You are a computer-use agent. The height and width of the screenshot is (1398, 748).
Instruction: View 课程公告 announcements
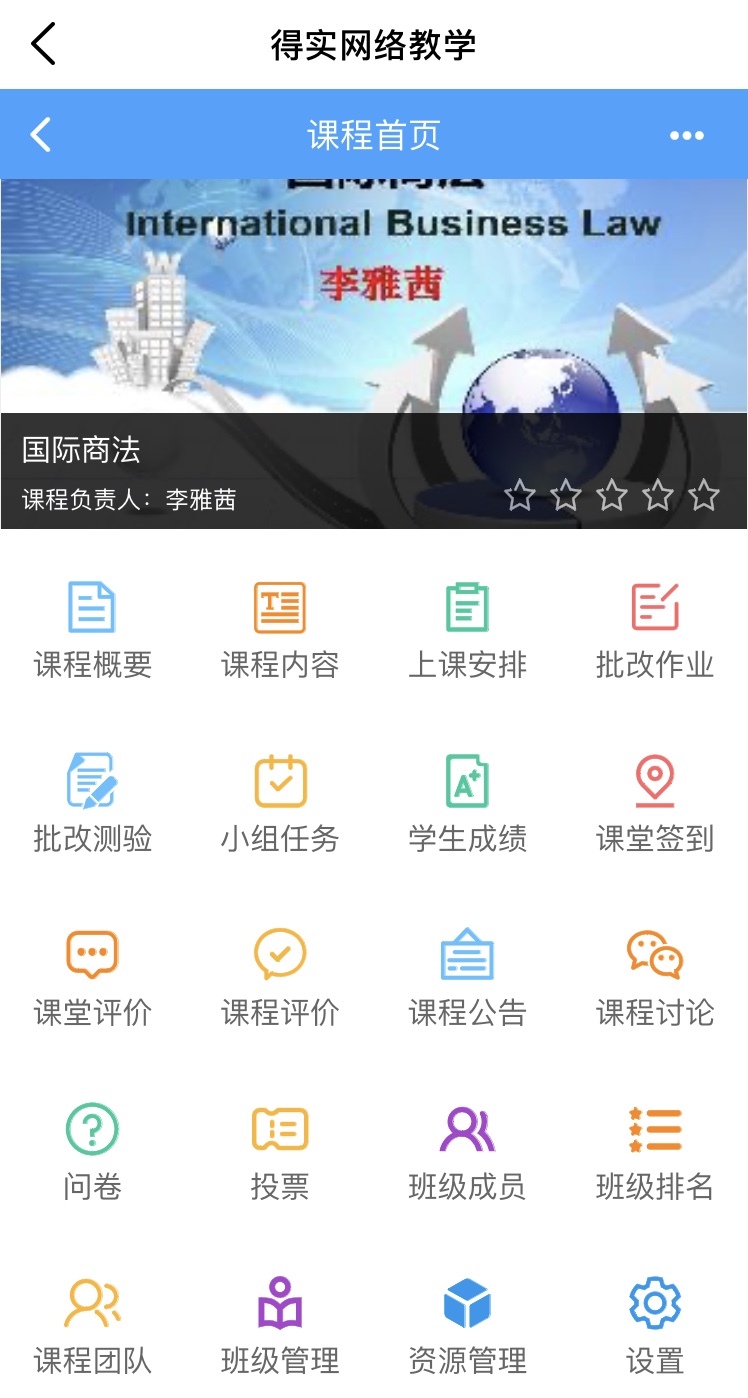pyautogui.click(x=467, y=979)
